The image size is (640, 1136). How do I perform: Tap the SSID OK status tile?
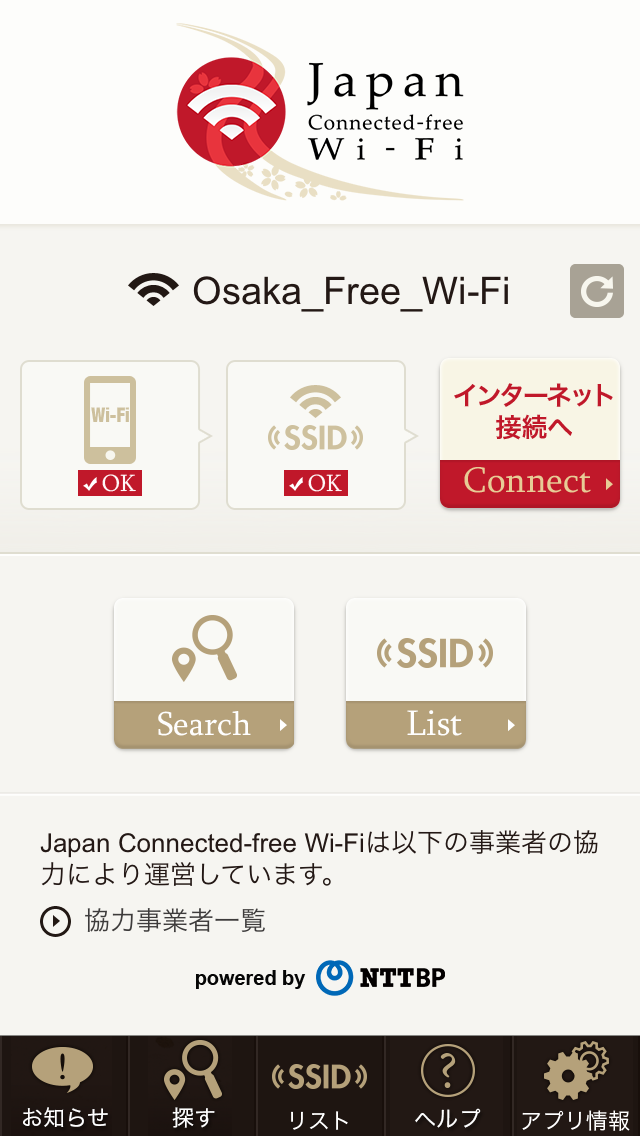coord(316,435)
